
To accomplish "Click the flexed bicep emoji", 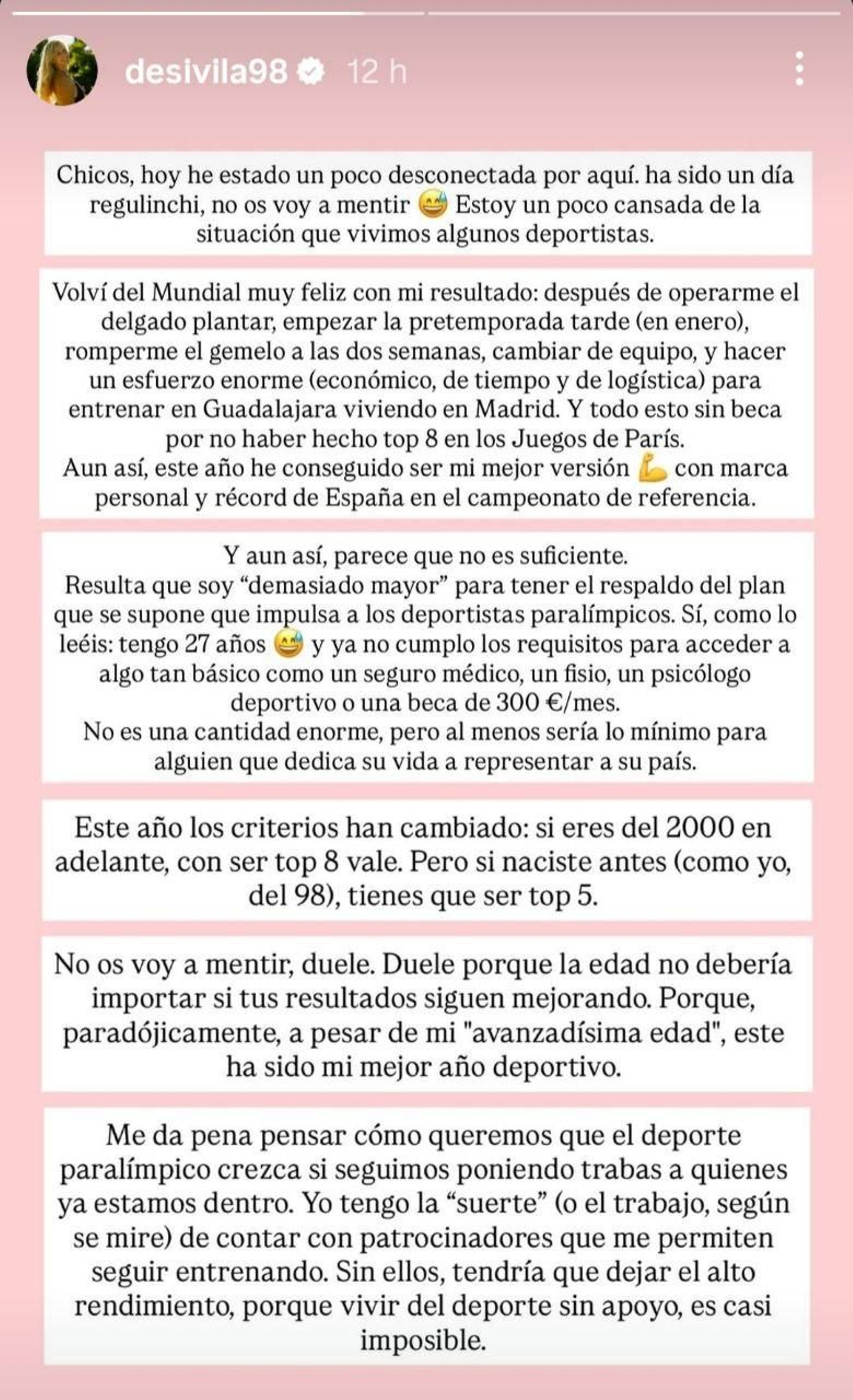I will coord(654,469).
